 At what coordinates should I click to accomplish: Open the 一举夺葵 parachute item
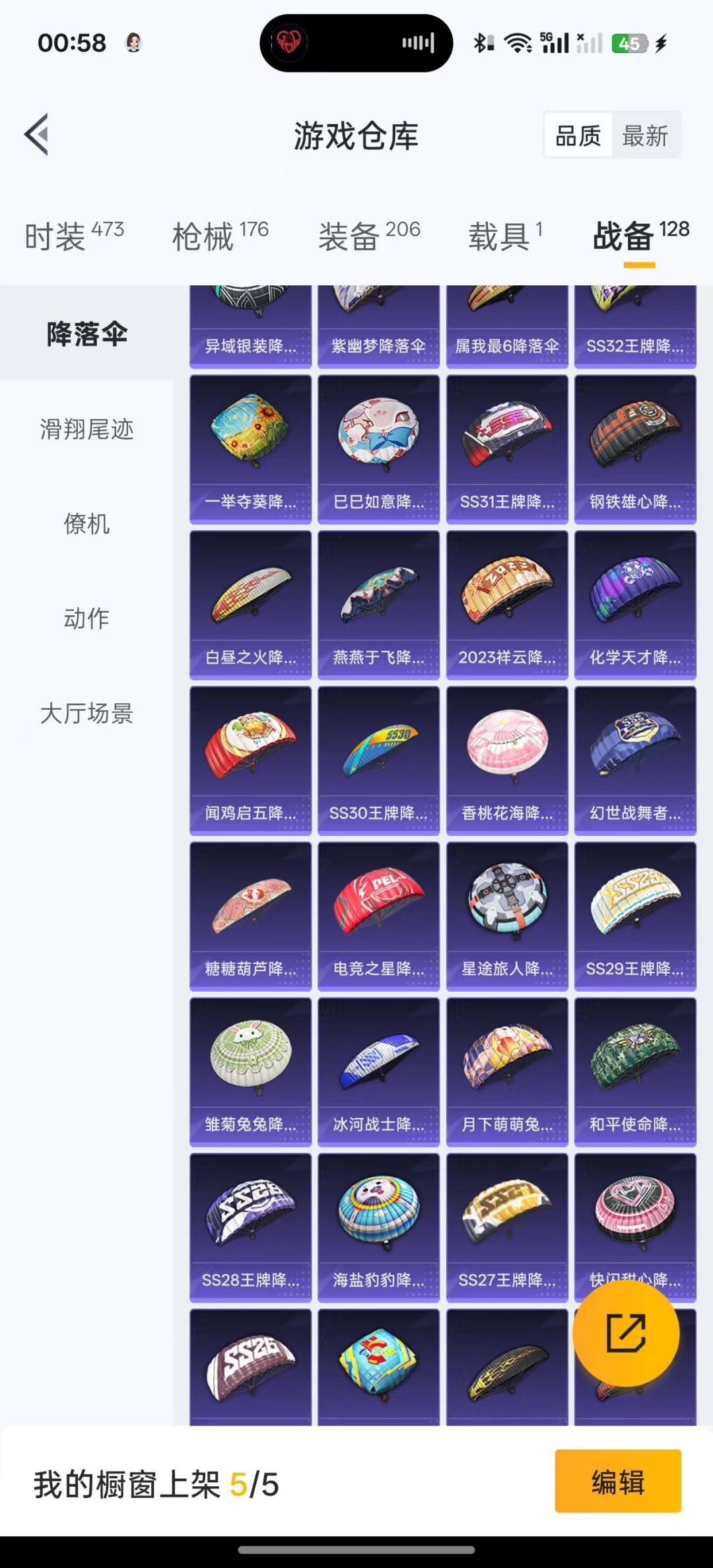tap(250, 449)
